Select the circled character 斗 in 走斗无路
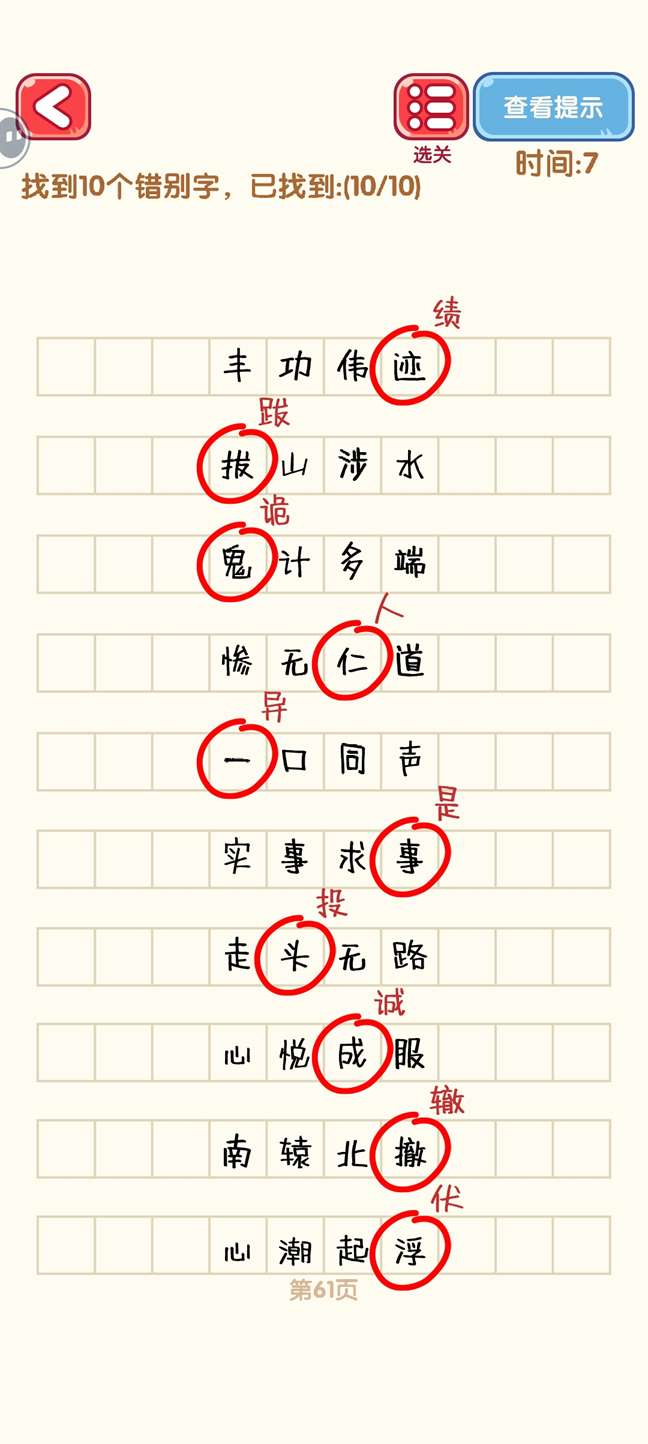 (294, 957)
